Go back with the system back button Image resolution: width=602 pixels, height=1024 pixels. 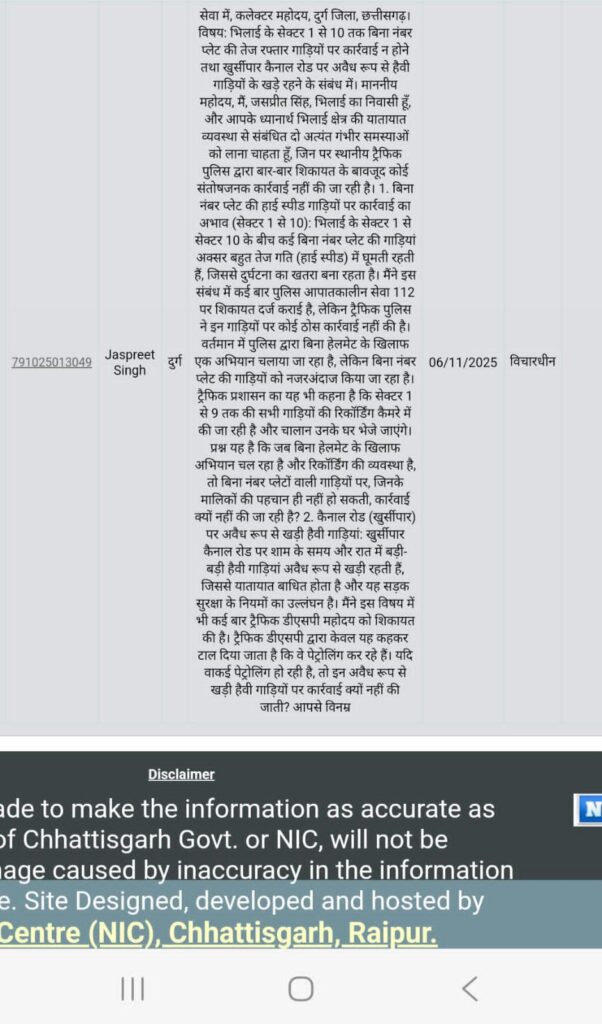(x=469, y=989)
